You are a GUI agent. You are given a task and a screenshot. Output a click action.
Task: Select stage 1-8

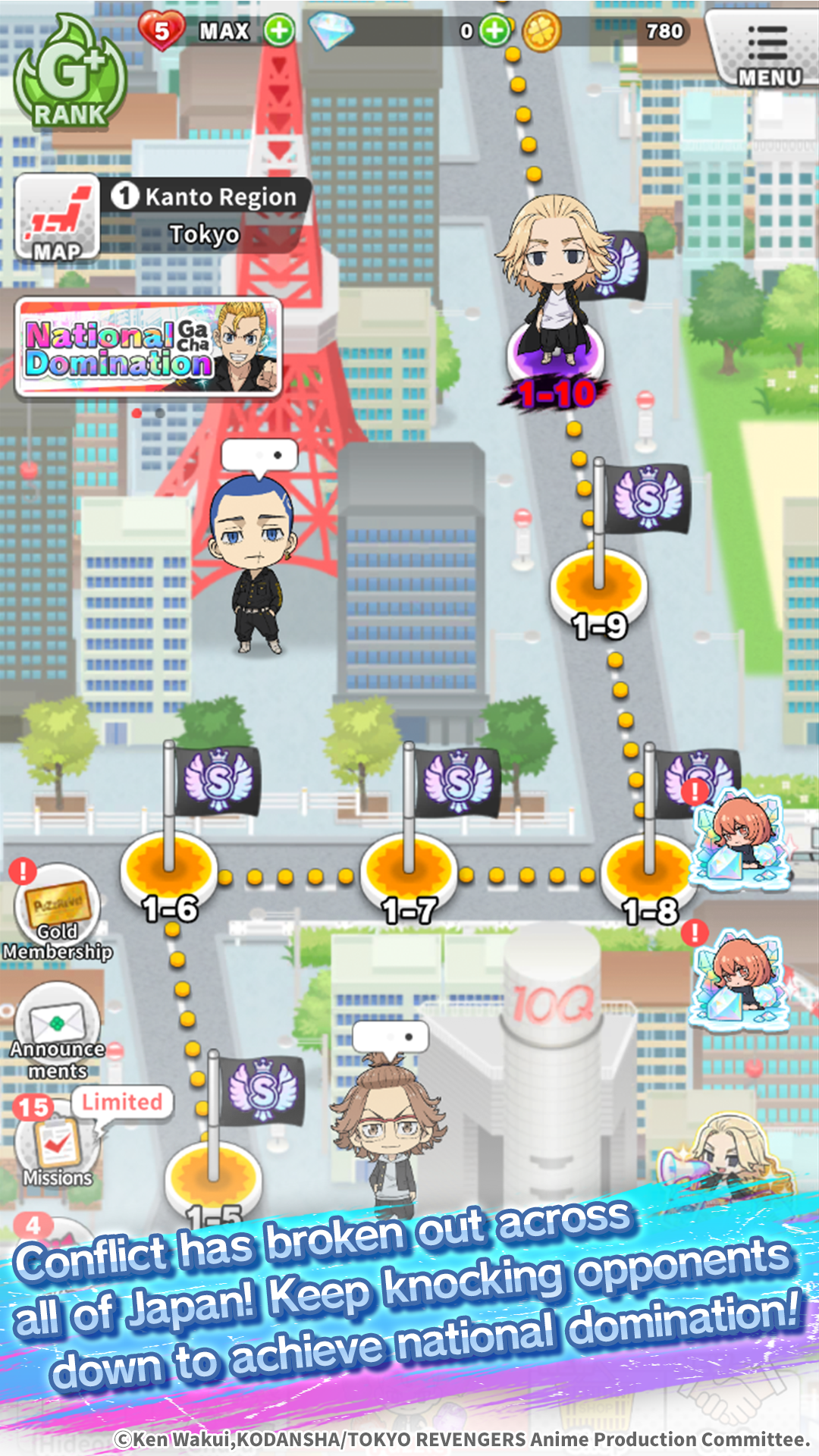(x=648, y=872)
